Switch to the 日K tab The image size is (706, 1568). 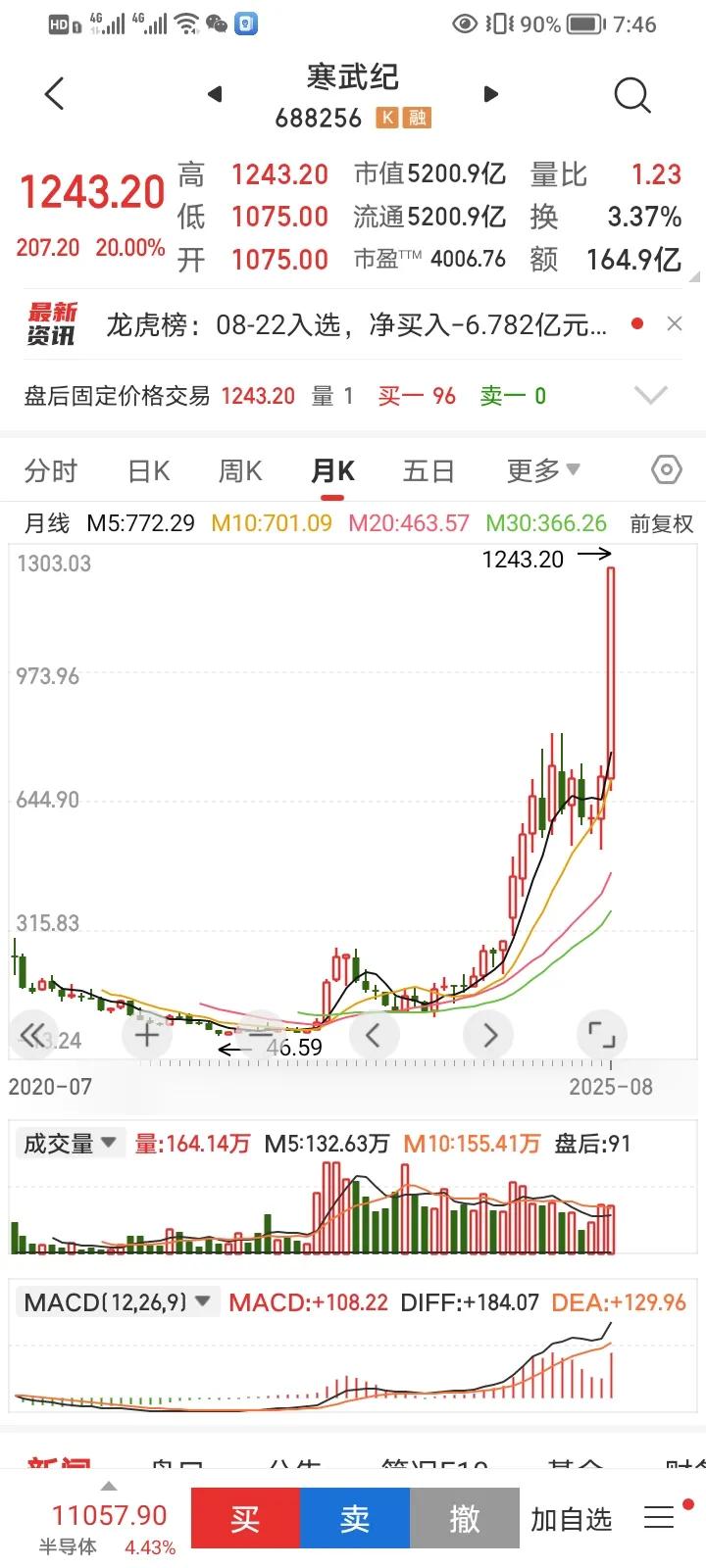[x=147, y=470]
